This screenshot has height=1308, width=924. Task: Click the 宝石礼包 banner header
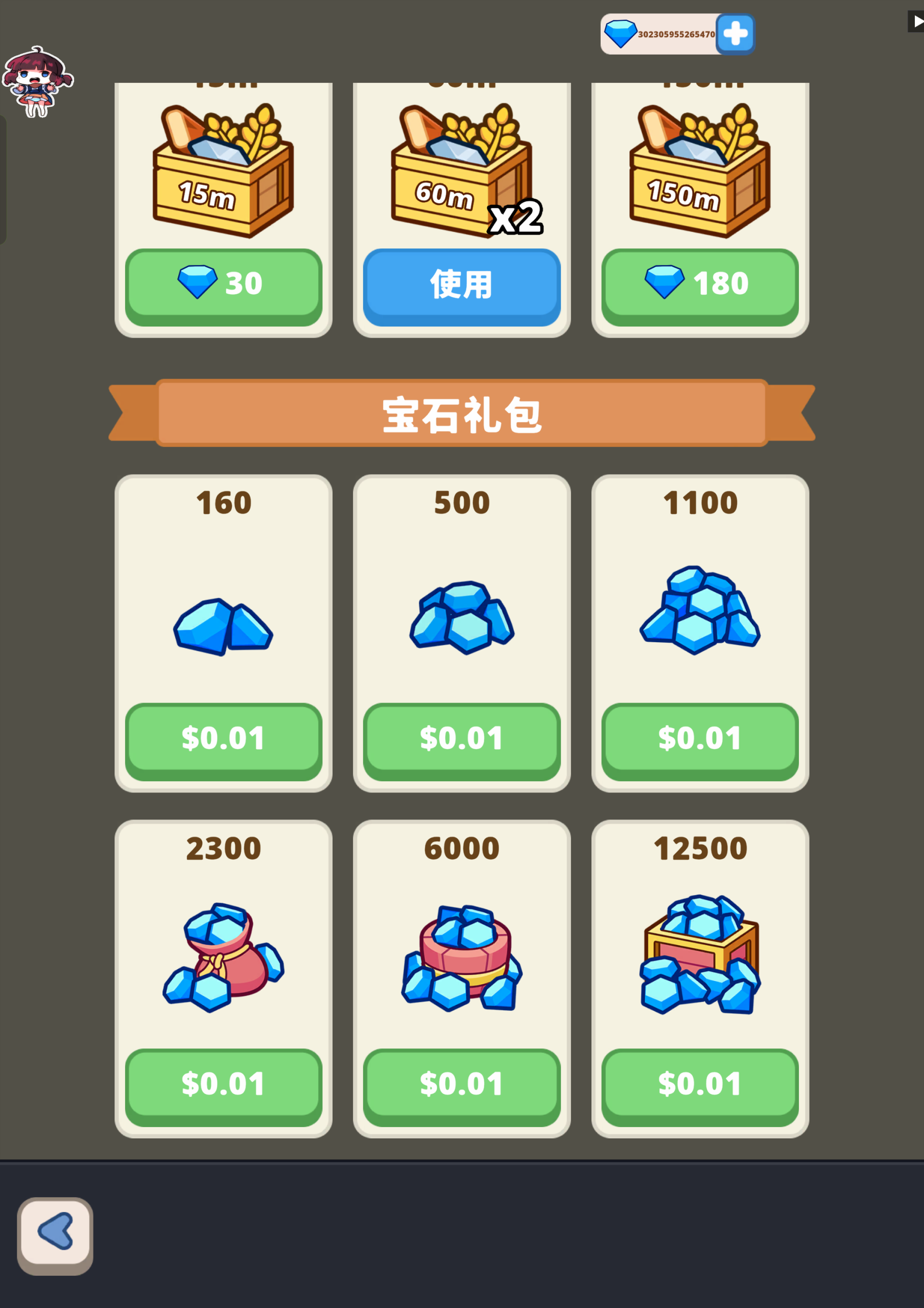pyautogui.click(x=461, y=415)
